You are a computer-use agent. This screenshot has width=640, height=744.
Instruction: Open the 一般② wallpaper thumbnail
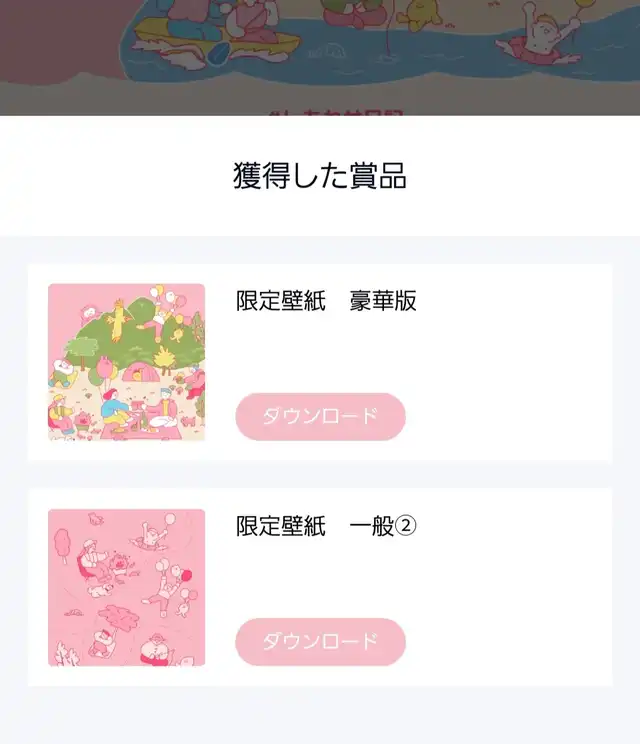127,587
